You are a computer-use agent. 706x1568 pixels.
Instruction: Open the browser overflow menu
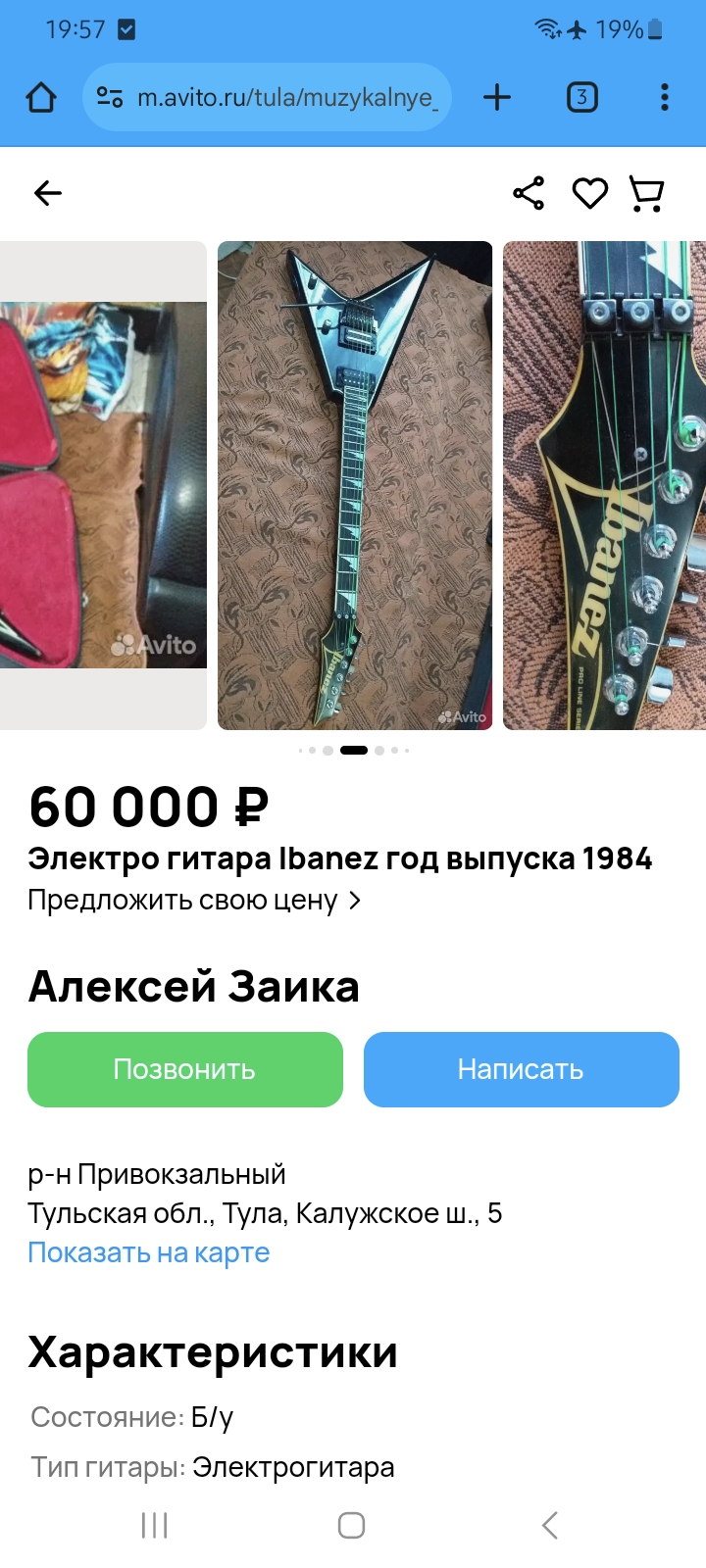click(664, 97)
